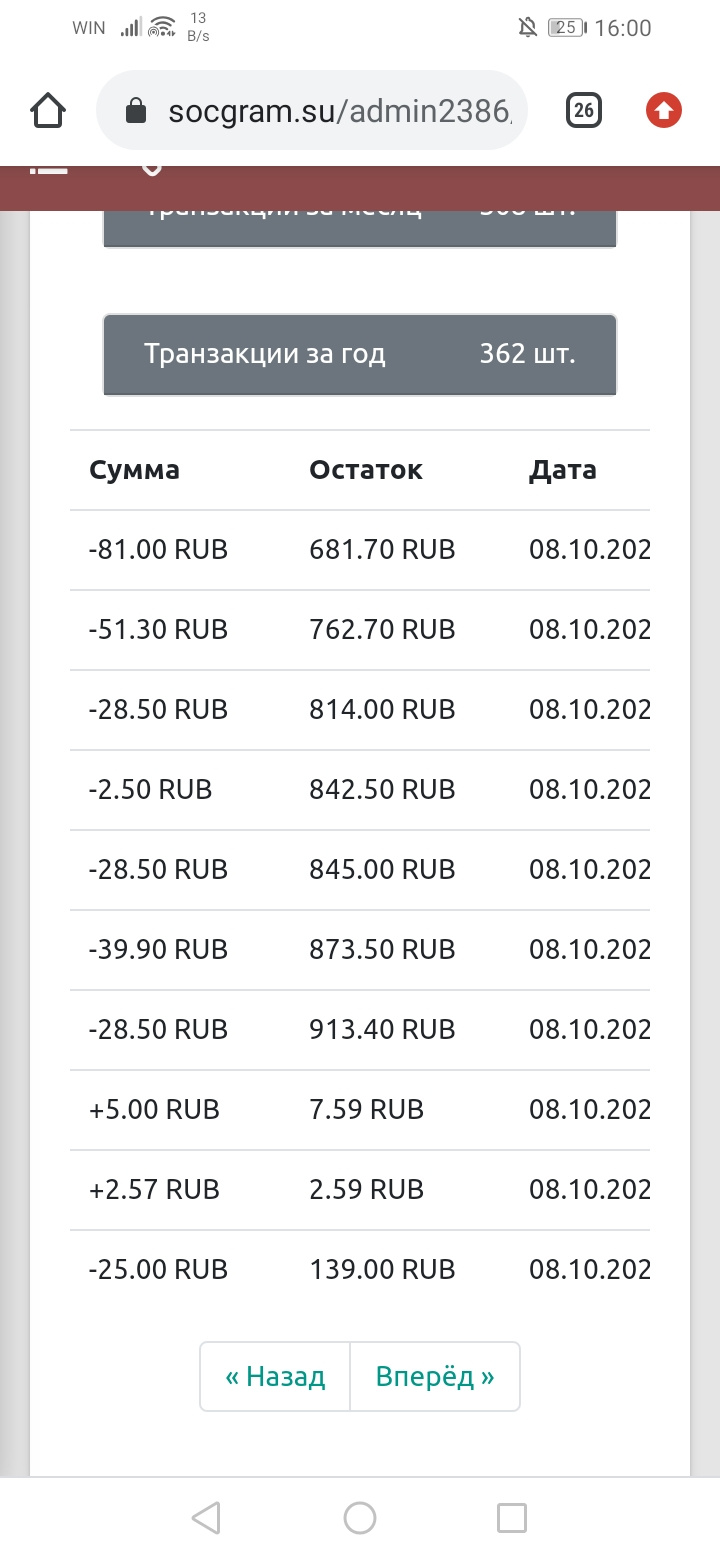
Task: Tap the socgram.su address bar
Action: (311, 110)
